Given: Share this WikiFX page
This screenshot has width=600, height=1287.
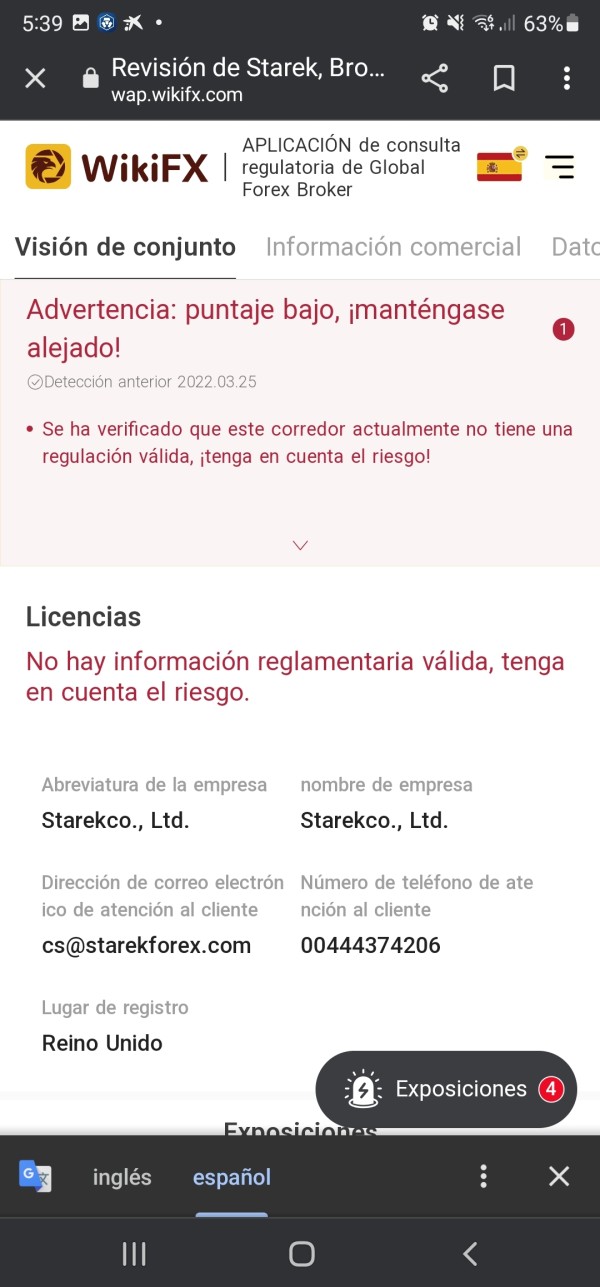Looking at the screenshot, I should 434,79.
